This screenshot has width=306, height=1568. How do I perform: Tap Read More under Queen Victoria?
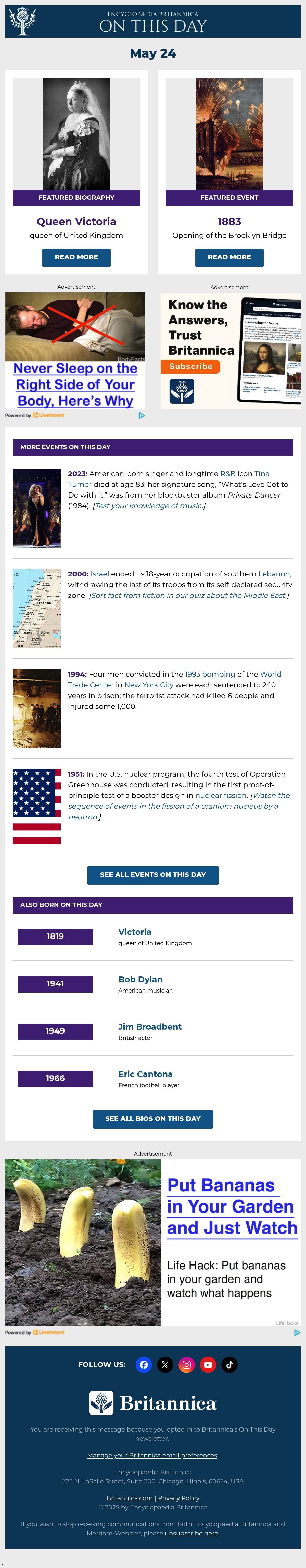(x=76, y=257)
